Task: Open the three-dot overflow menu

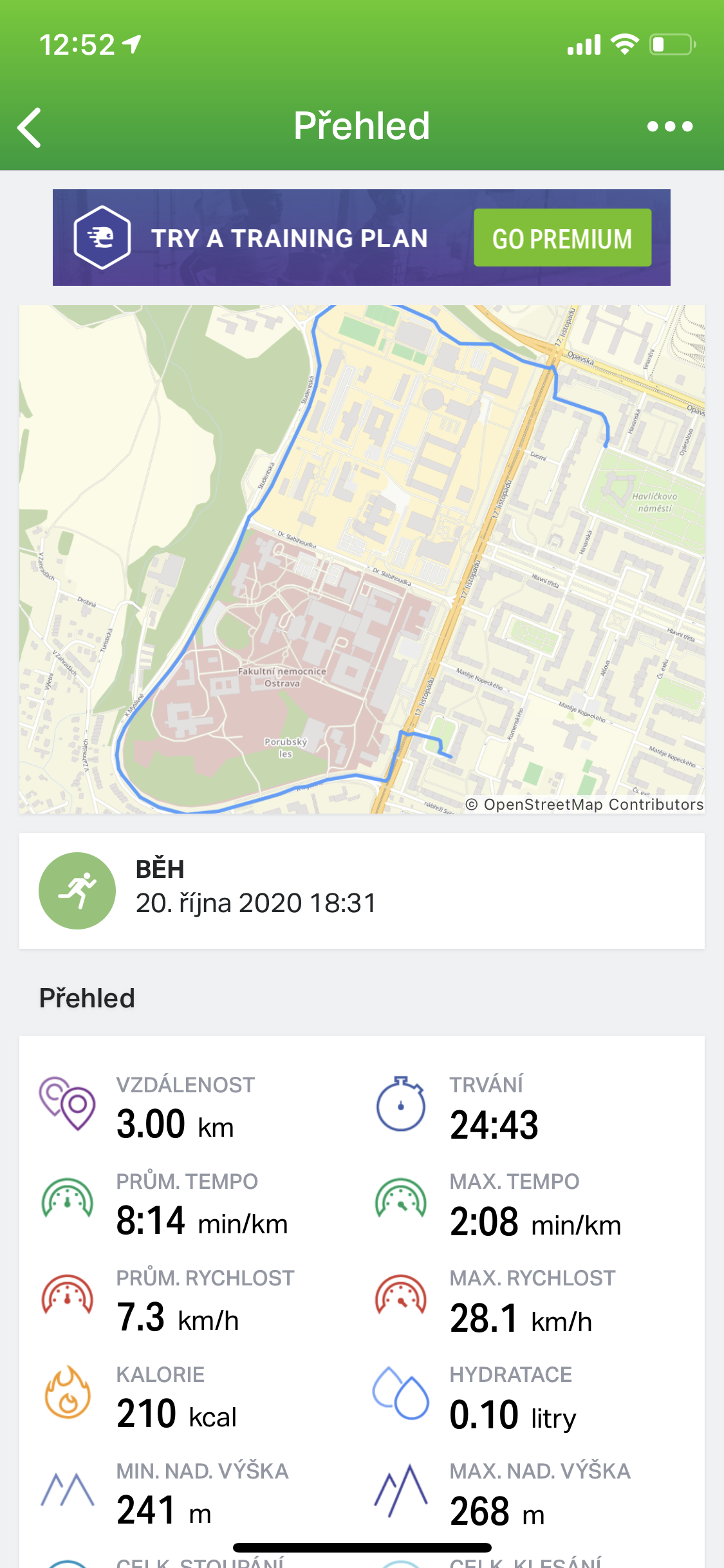Action: click(x=670, y=127)
